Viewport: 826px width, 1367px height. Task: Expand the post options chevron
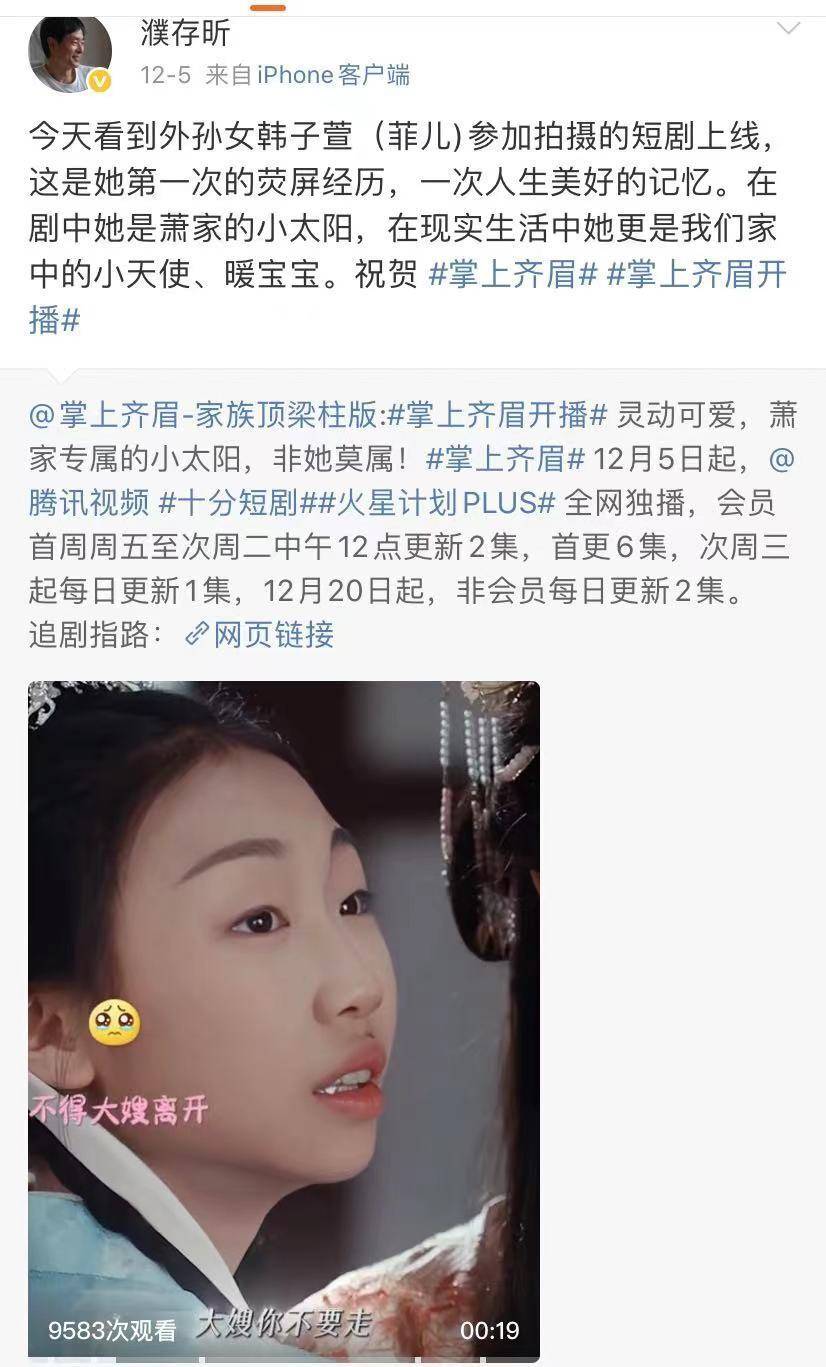[789, 28]
